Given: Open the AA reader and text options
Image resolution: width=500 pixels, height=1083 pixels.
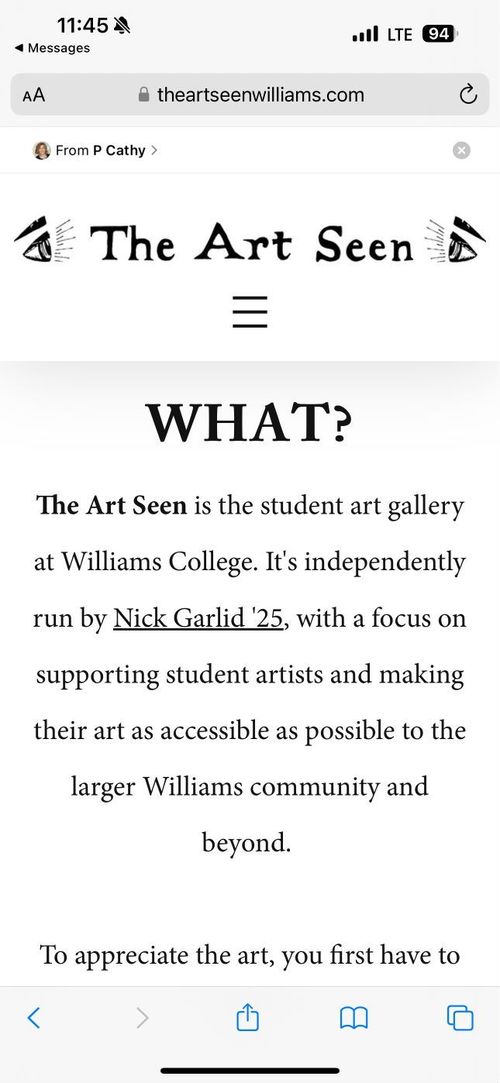Looking at the screenshot, I should (x=33, y=95).
